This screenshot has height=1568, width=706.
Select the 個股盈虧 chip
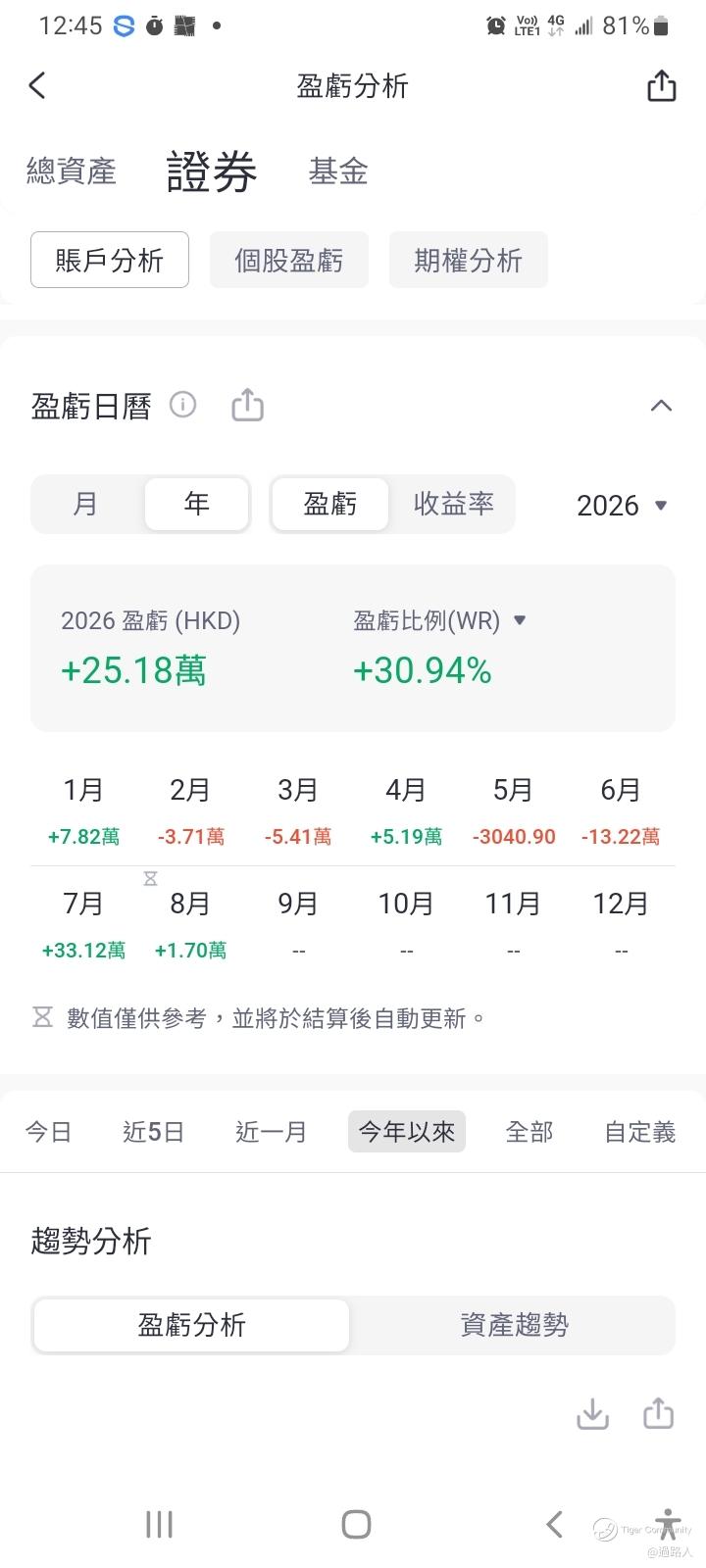[289, 260]
